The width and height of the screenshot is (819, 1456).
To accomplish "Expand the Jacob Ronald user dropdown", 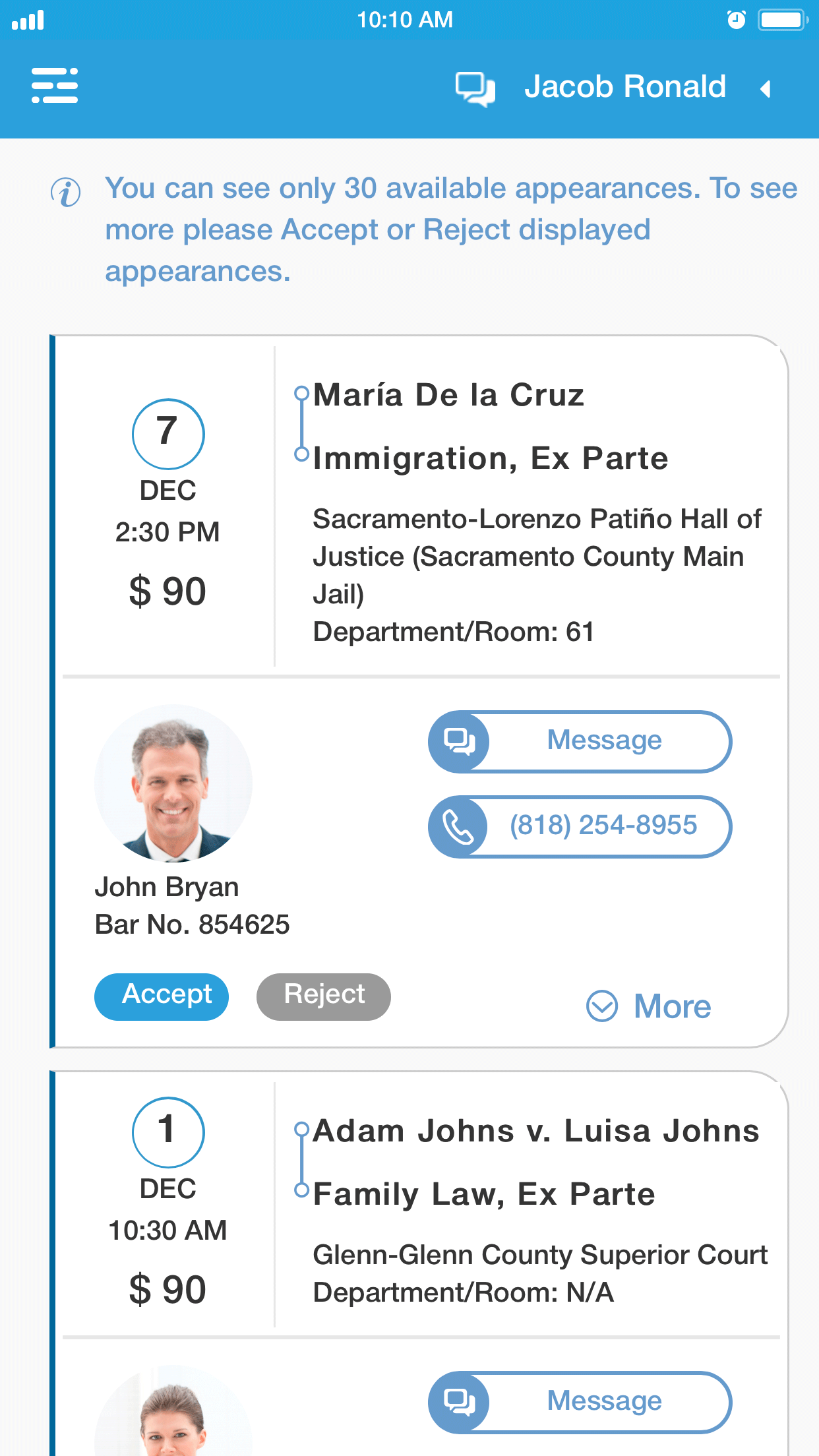I will pyautogui.click(x=765, y=88).
